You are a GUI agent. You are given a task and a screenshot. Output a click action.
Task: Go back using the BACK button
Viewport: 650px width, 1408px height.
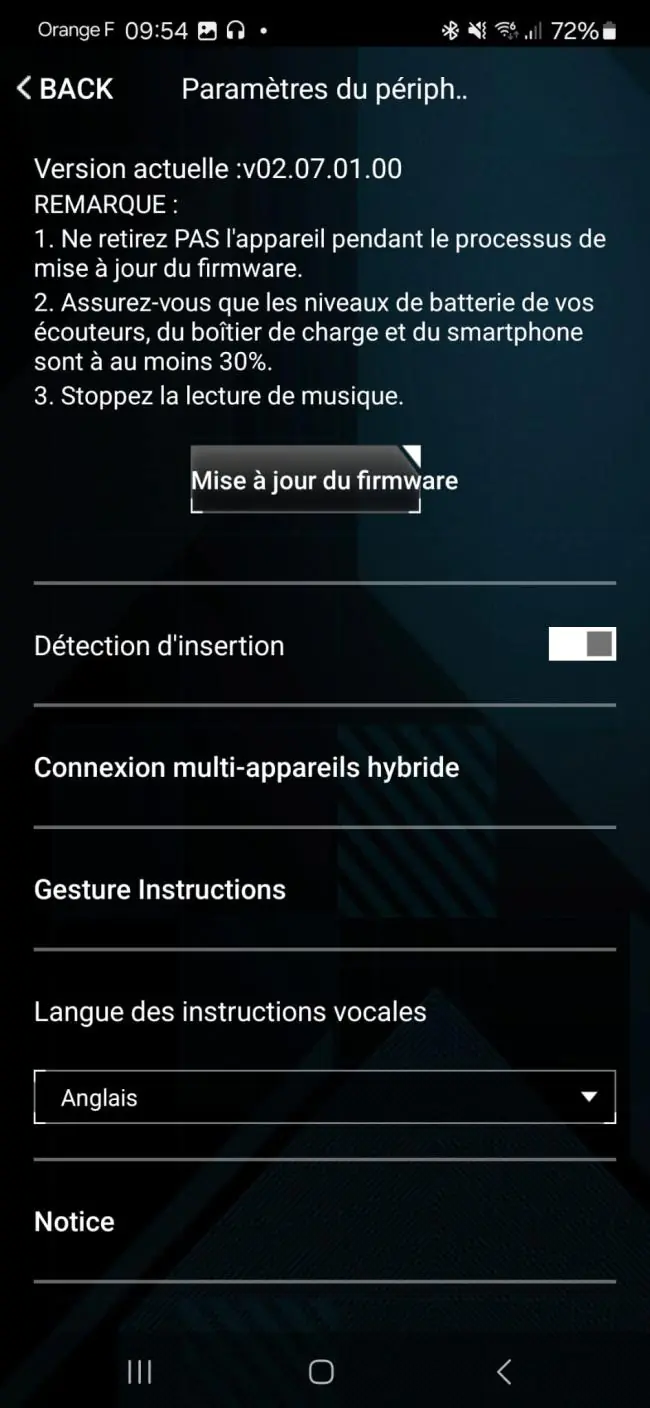[x=65, y=88]
